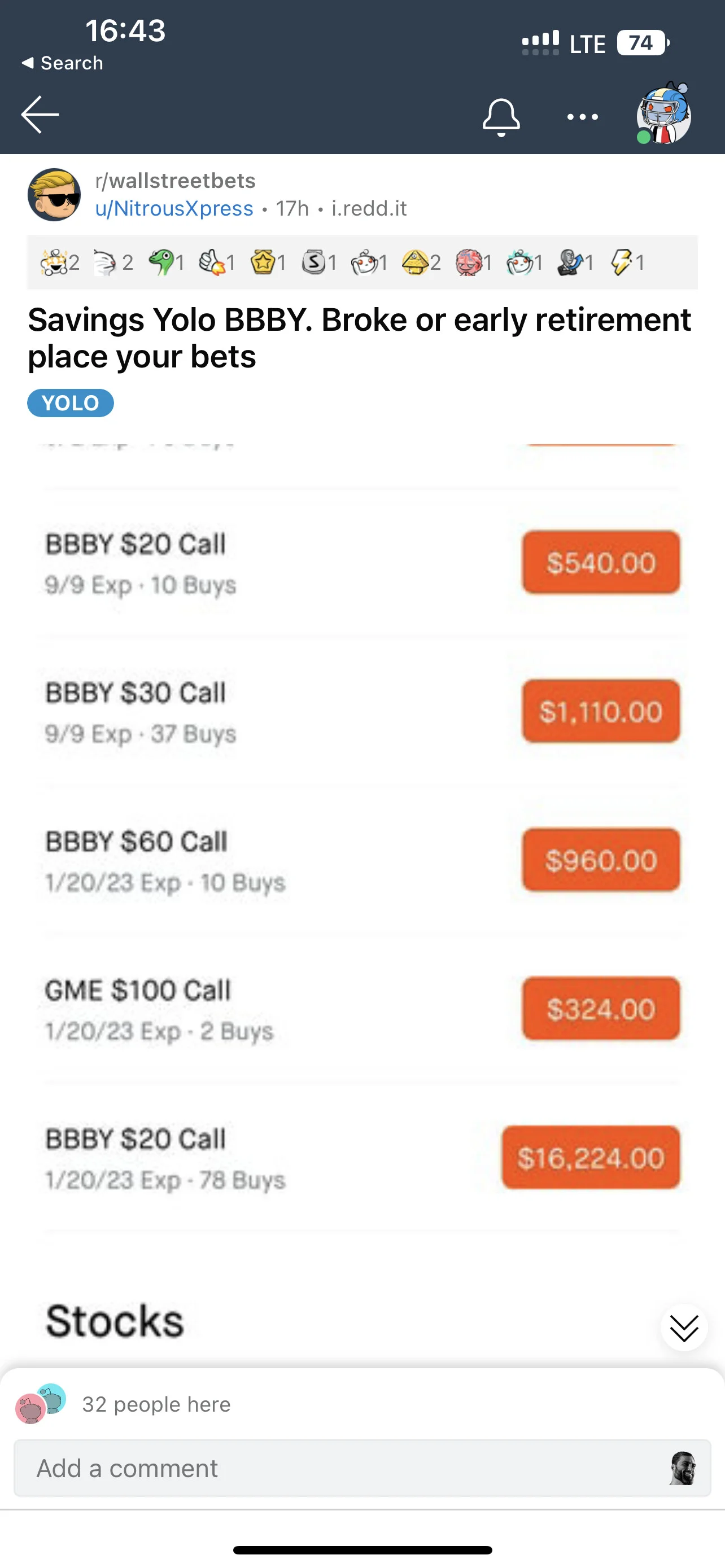The image size is (725, 1568).
Task: Tap the Add a comment field
Action: click(x=362, y=1468)
